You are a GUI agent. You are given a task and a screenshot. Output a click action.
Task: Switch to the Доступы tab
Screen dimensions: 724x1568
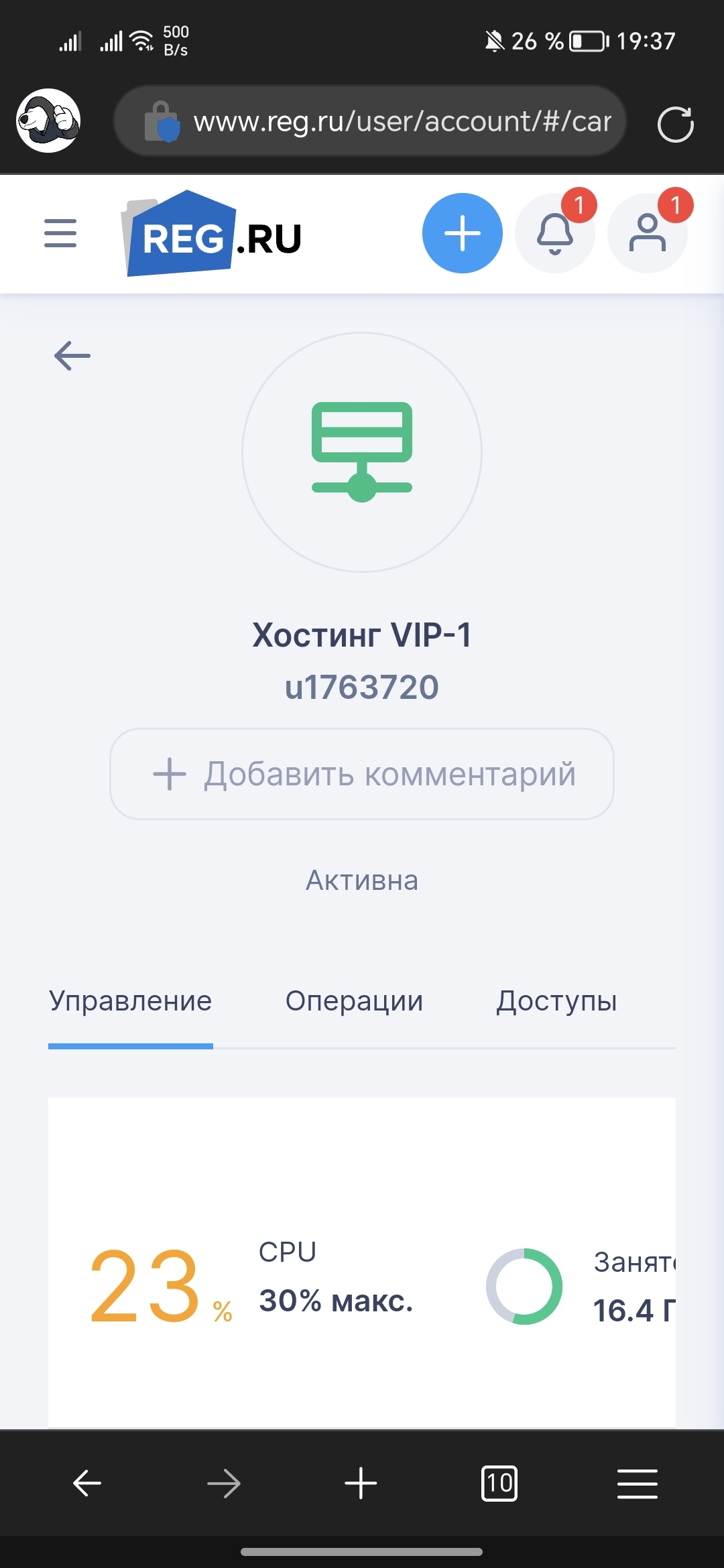point(556,1001)
